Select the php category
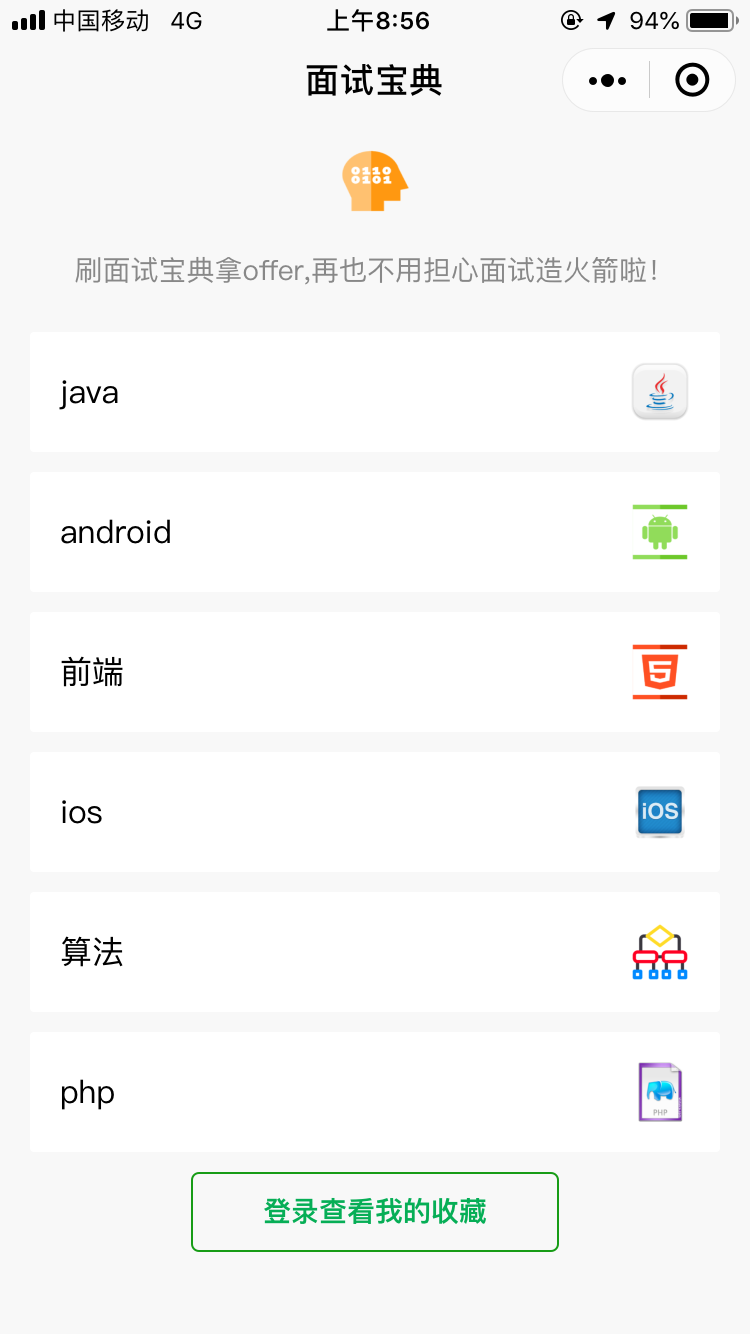Image resolution: width=750 pixels, height=1334 pixels. point(374,1092)
